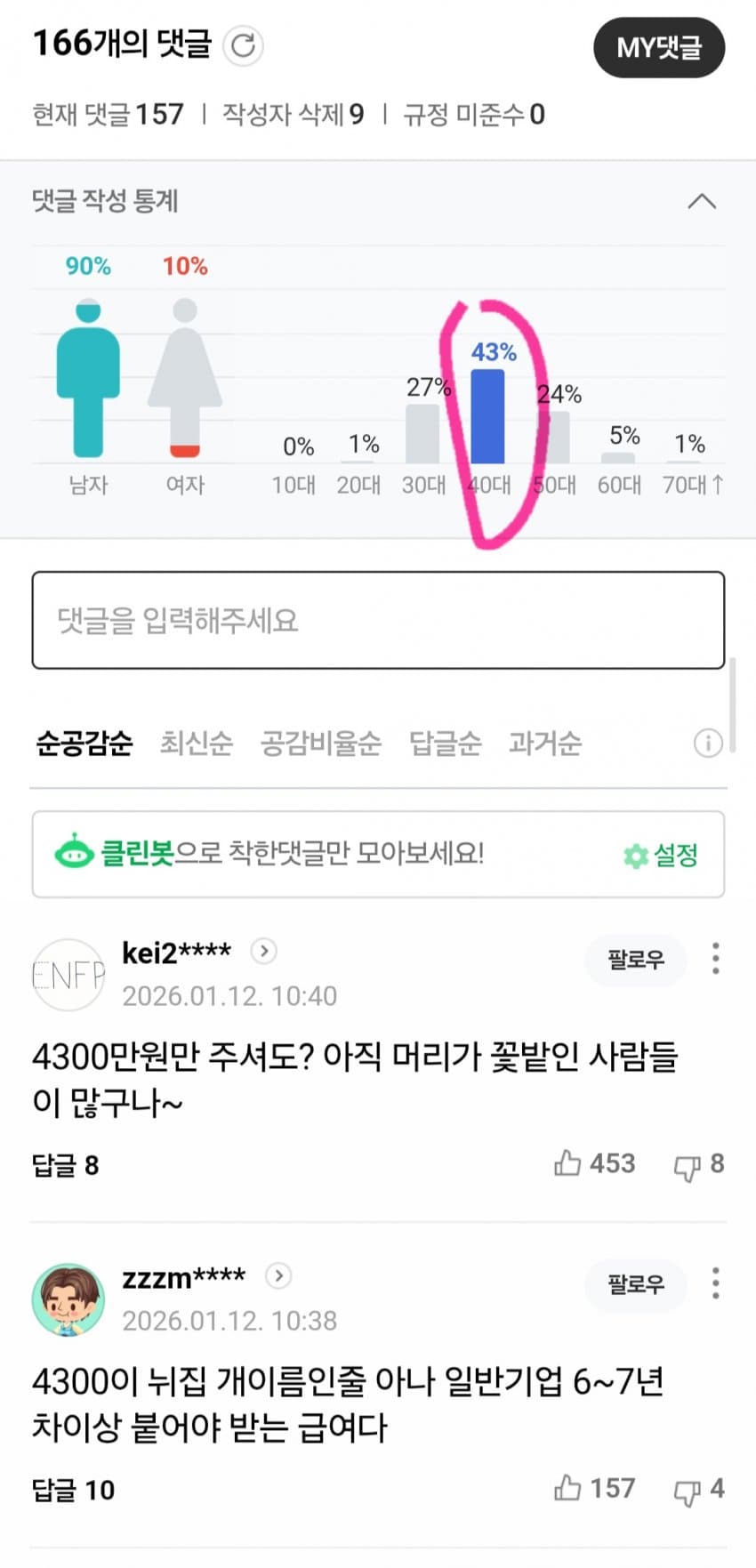Image resolution: width=756 pixels, height=1568 pixels.
Task: Follow user kei2****
Action: pos(635,960)
